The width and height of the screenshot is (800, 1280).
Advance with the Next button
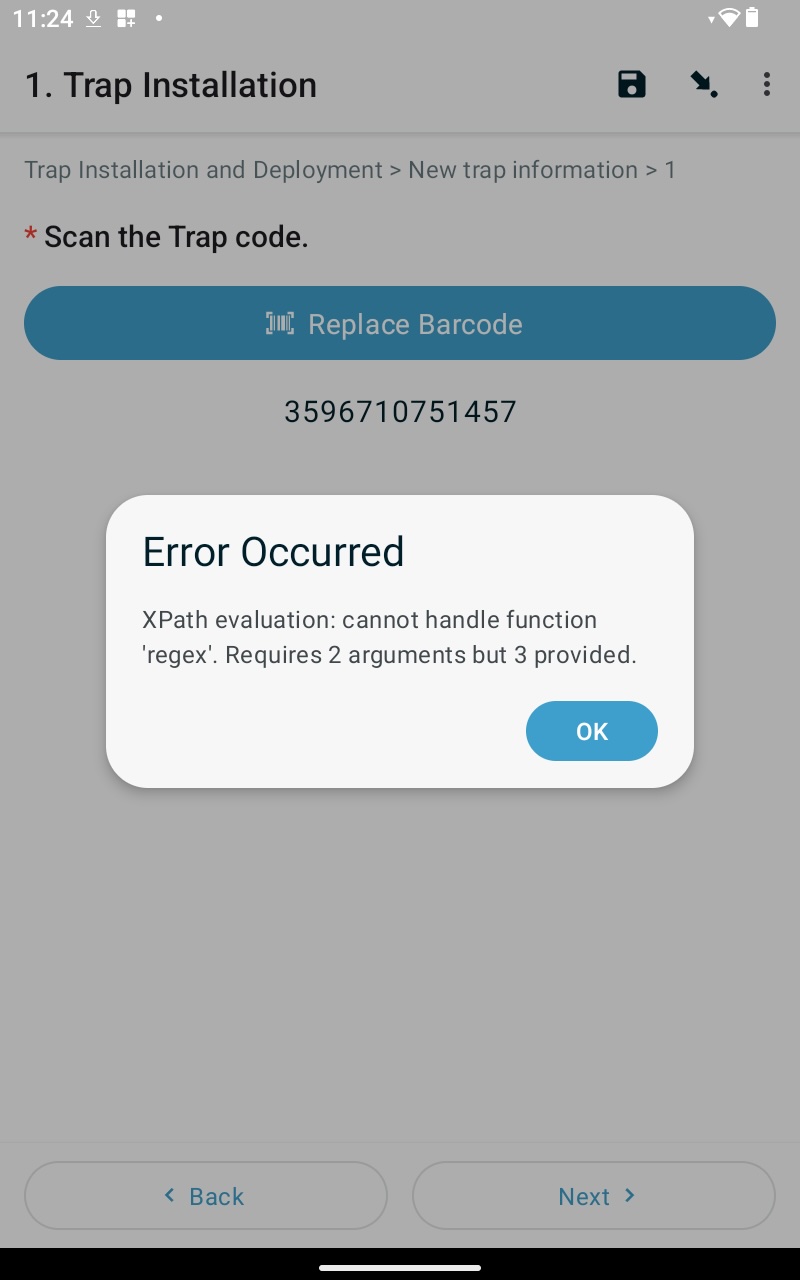tap(594, 1195)
